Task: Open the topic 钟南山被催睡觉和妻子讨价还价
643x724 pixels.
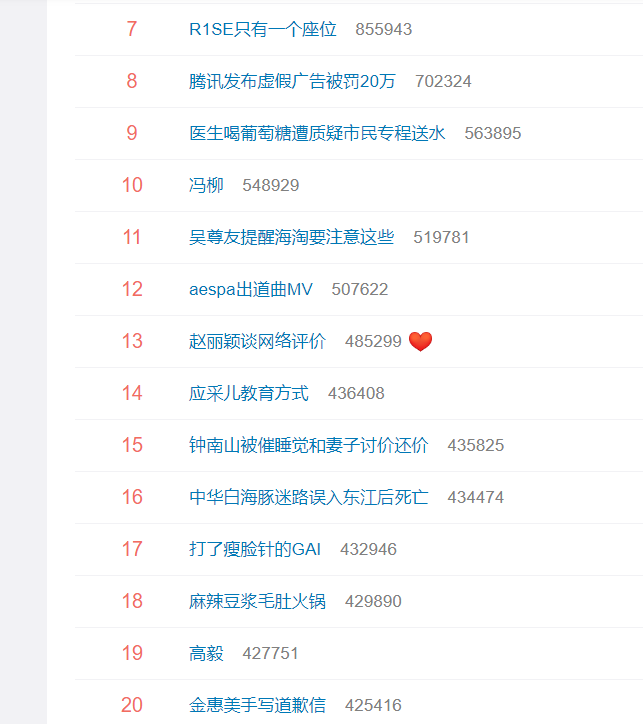Action: click(x=308, y=446)
